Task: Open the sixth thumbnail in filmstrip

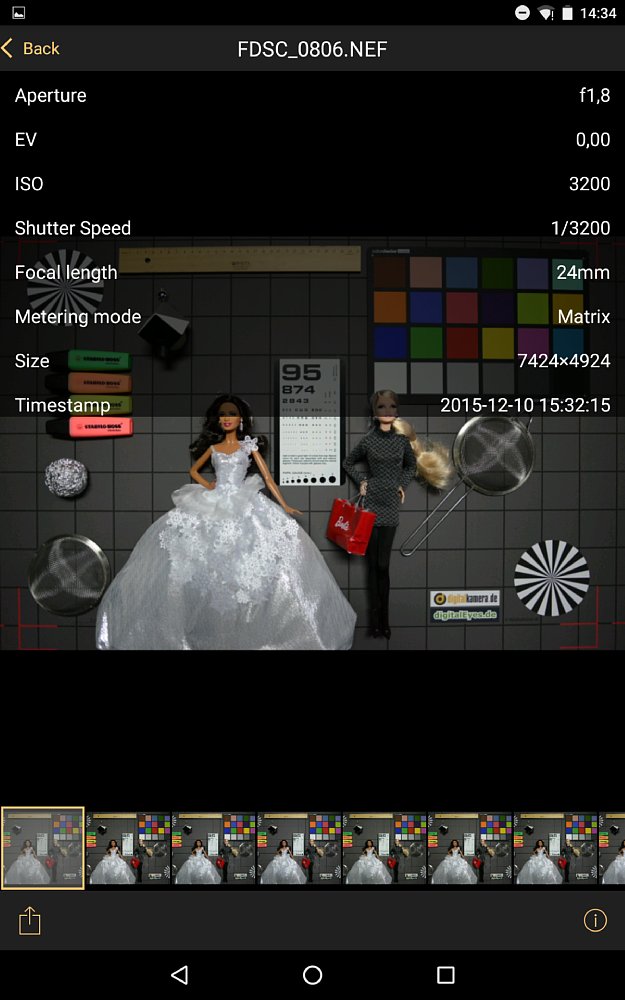Action: point(470,848)
